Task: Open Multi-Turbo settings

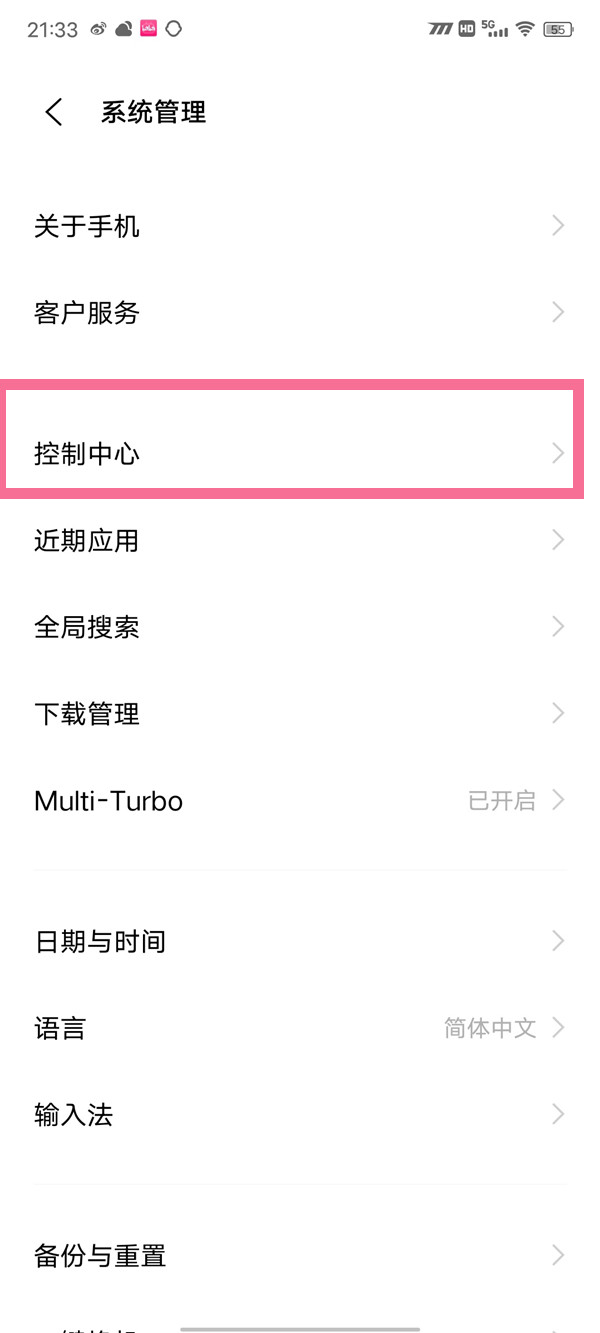Action: [299, 801]
